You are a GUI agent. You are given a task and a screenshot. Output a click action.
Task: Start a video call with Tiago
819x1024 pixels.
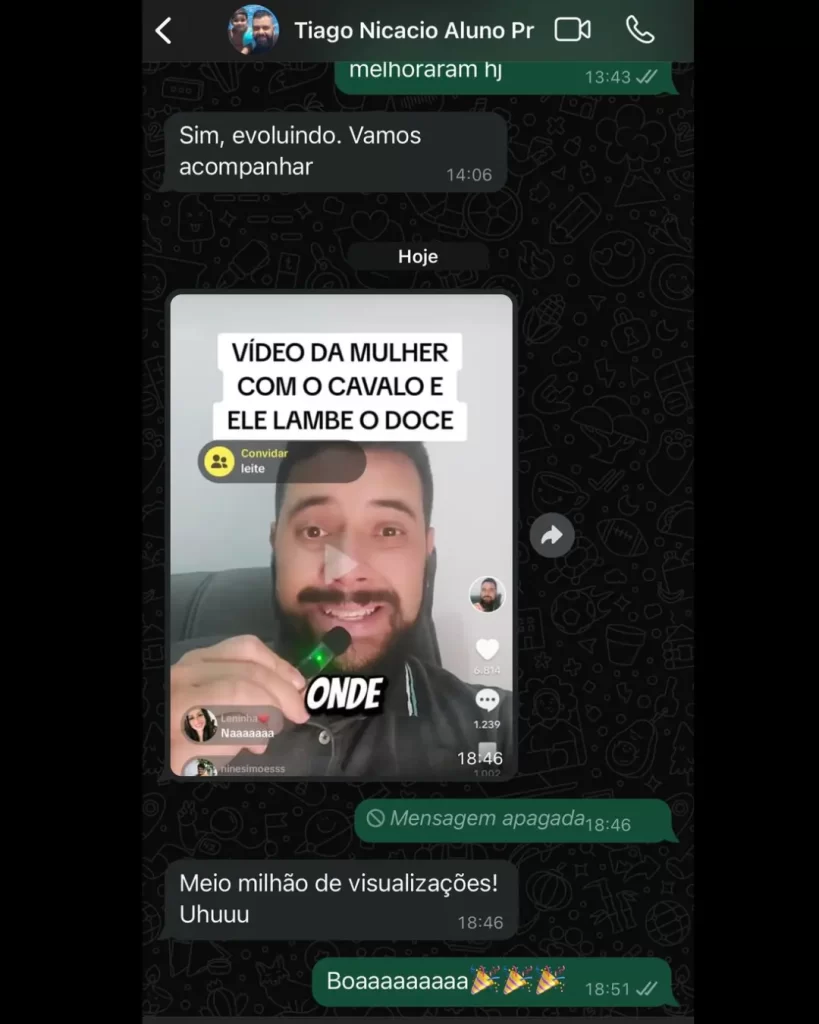572,30
